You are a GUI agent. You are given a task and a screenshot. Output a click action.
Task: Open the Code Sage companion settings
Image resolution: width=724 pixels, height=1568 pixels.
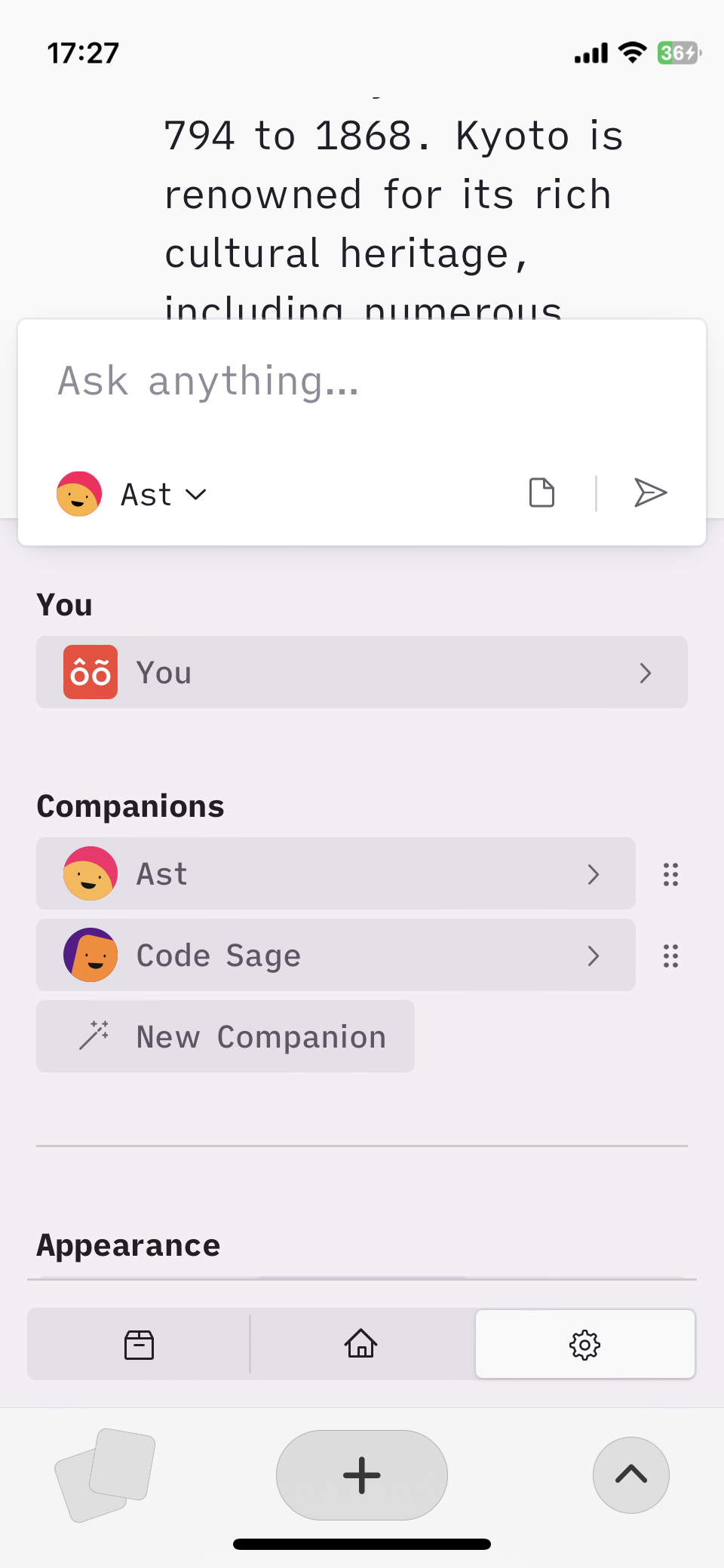pos(336,955)
